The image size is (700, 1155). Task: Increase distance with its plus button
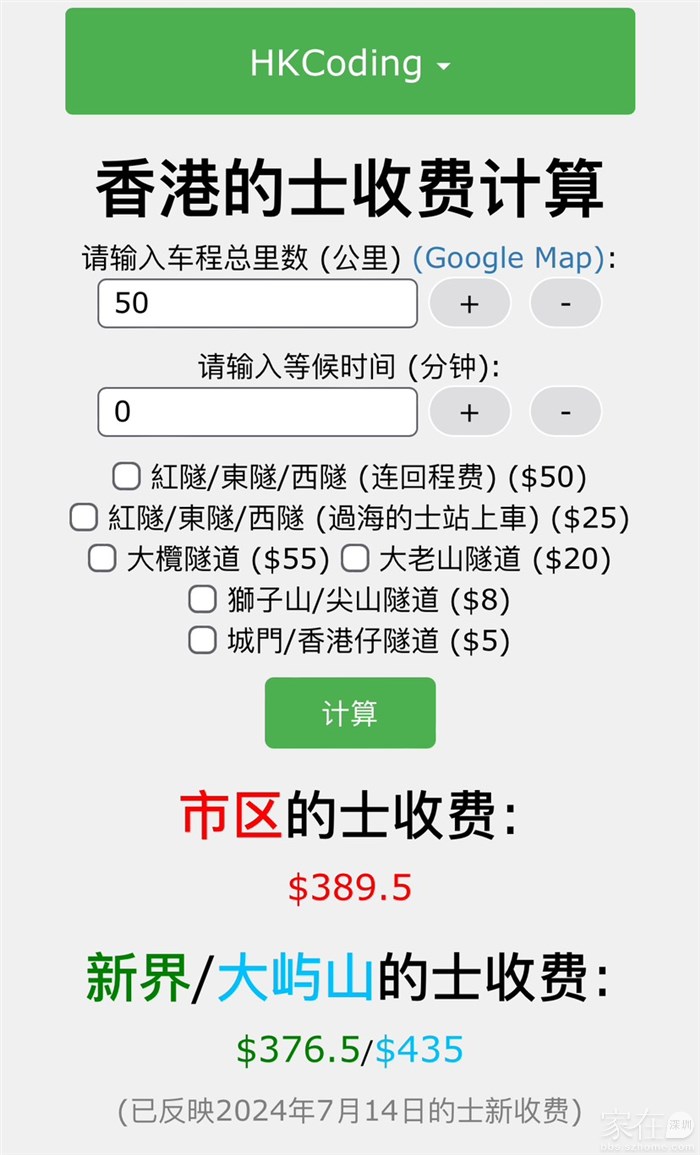pos(469,303)
